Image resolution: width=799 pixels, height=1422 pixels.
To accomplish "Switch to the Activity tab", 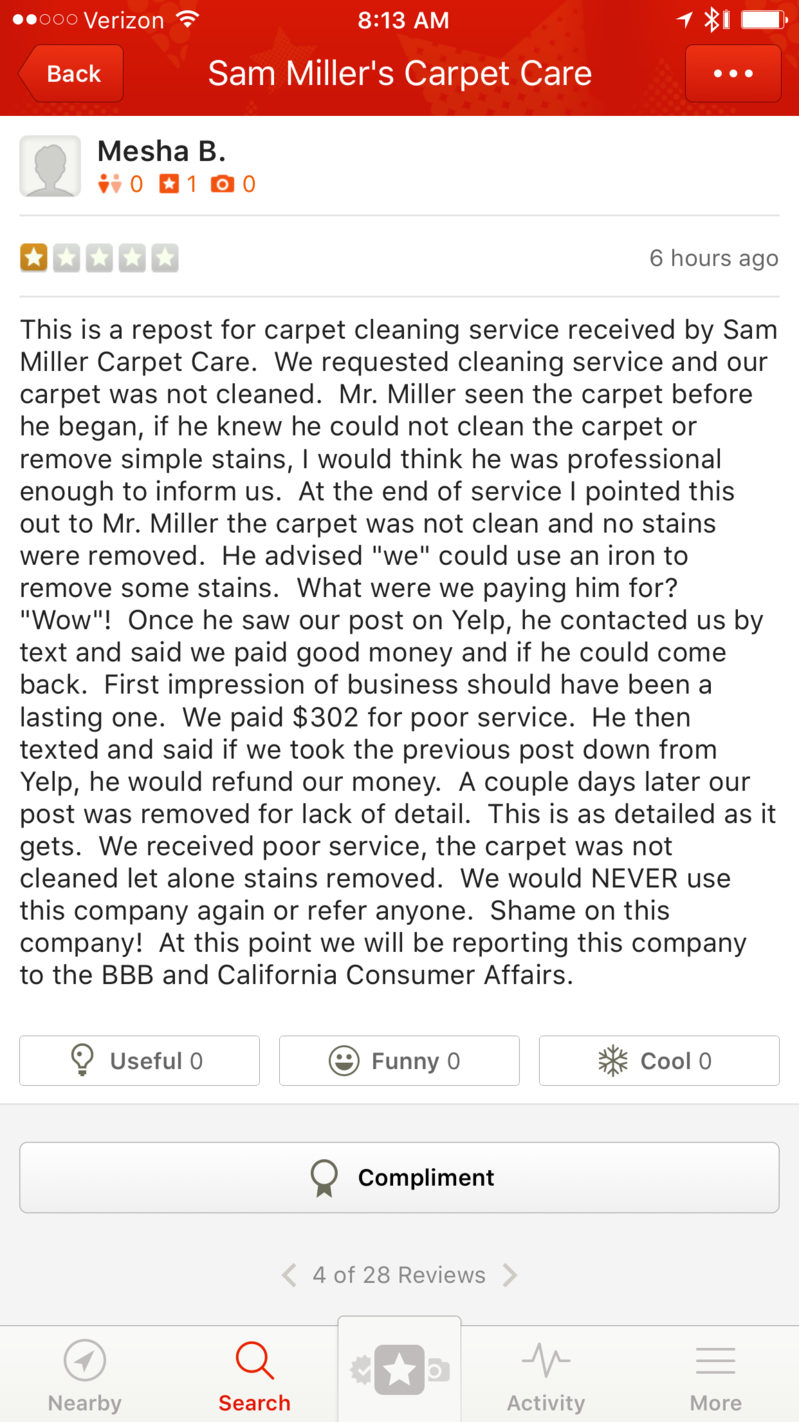I will point(545,1376).
